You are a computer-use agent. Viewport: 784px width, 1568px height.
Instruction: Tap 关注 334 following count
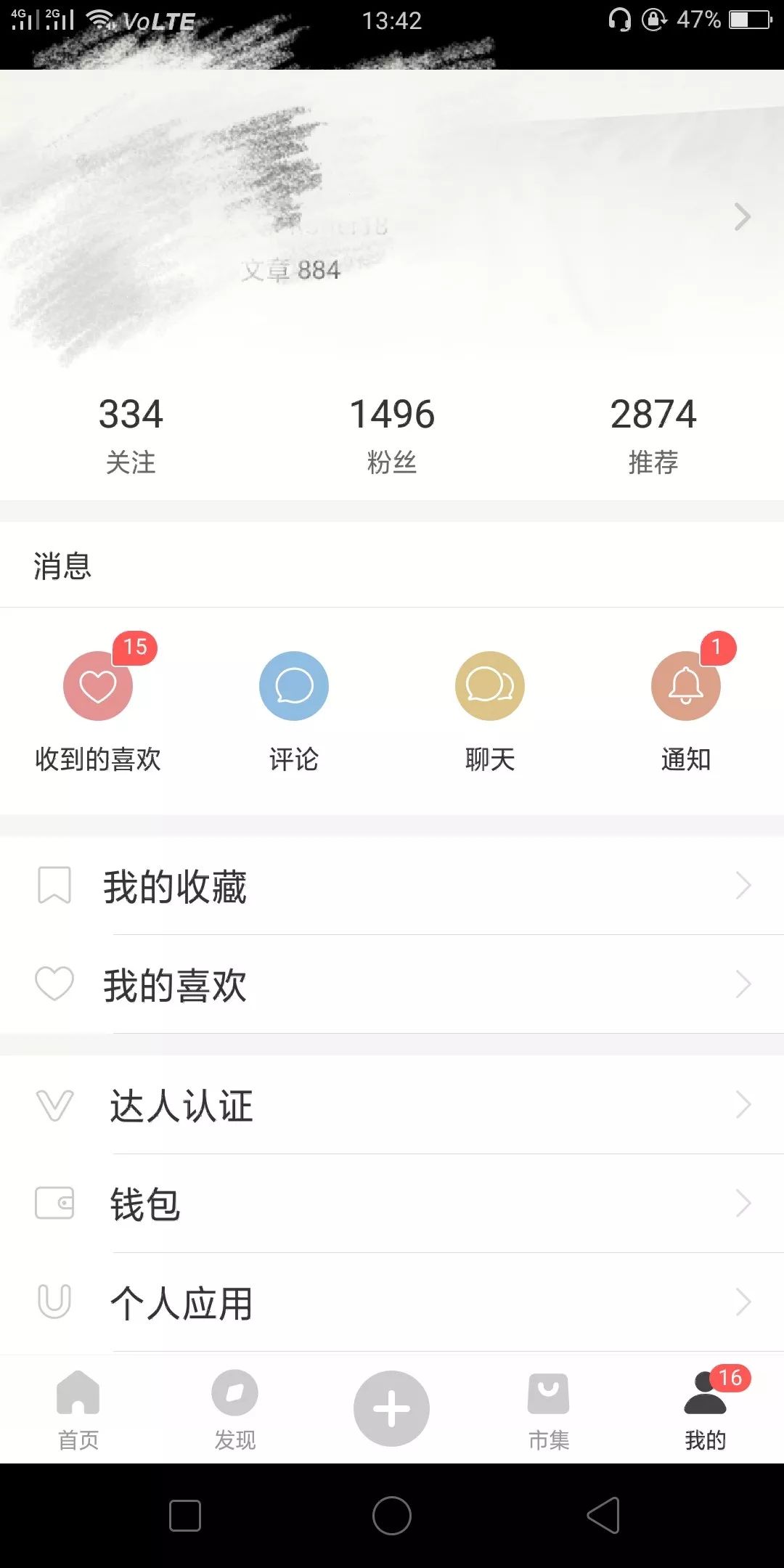coord(131,432)
